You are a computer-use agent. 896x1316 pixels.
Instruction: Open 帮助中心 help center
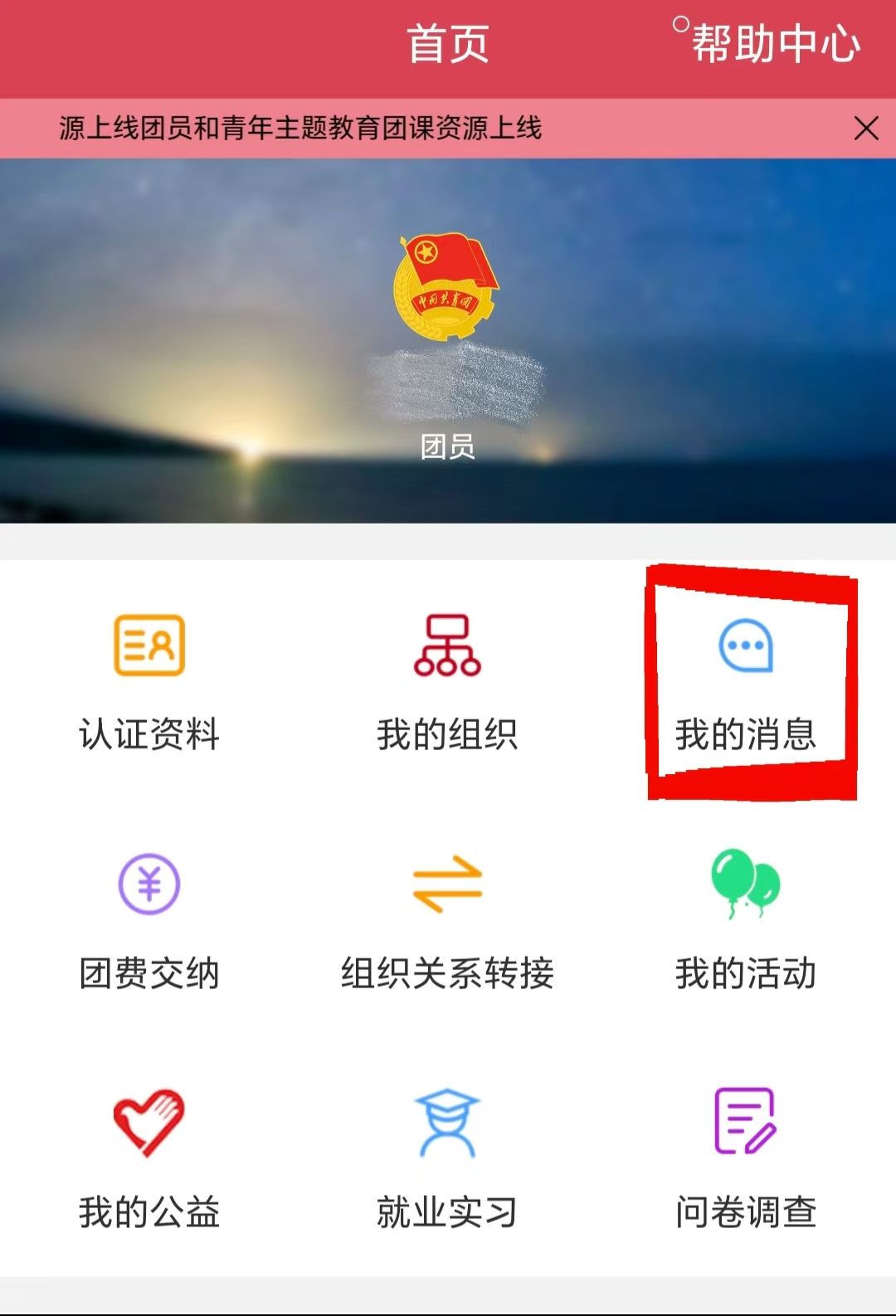tap(775, 43)
